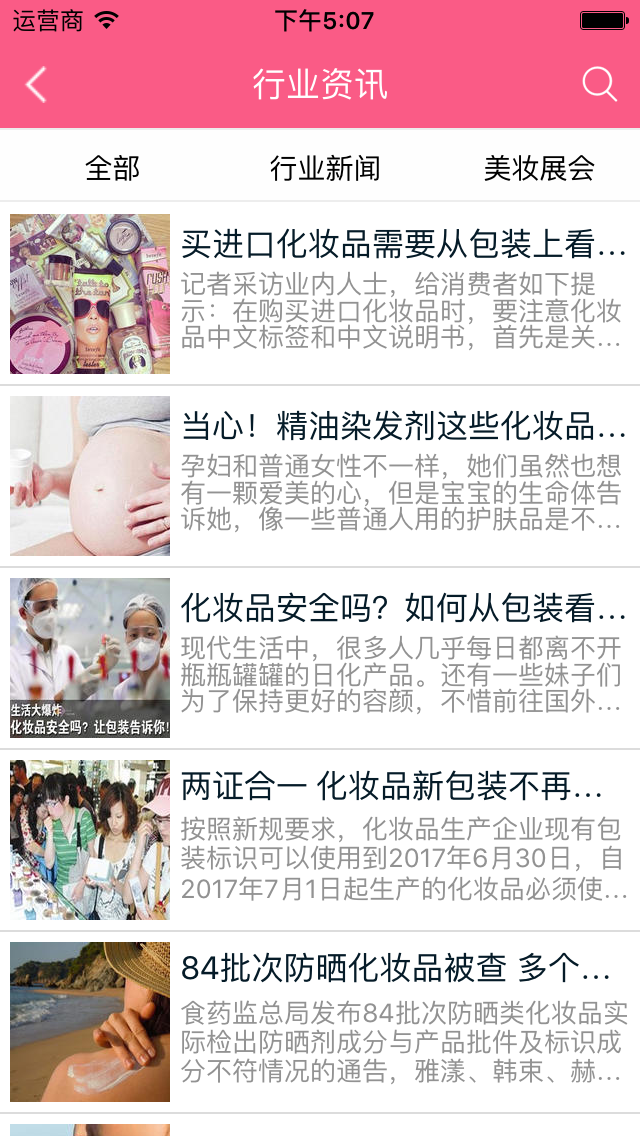
Task: Open article 84批次防晒化妆品被查
Action: coord(395,969)
